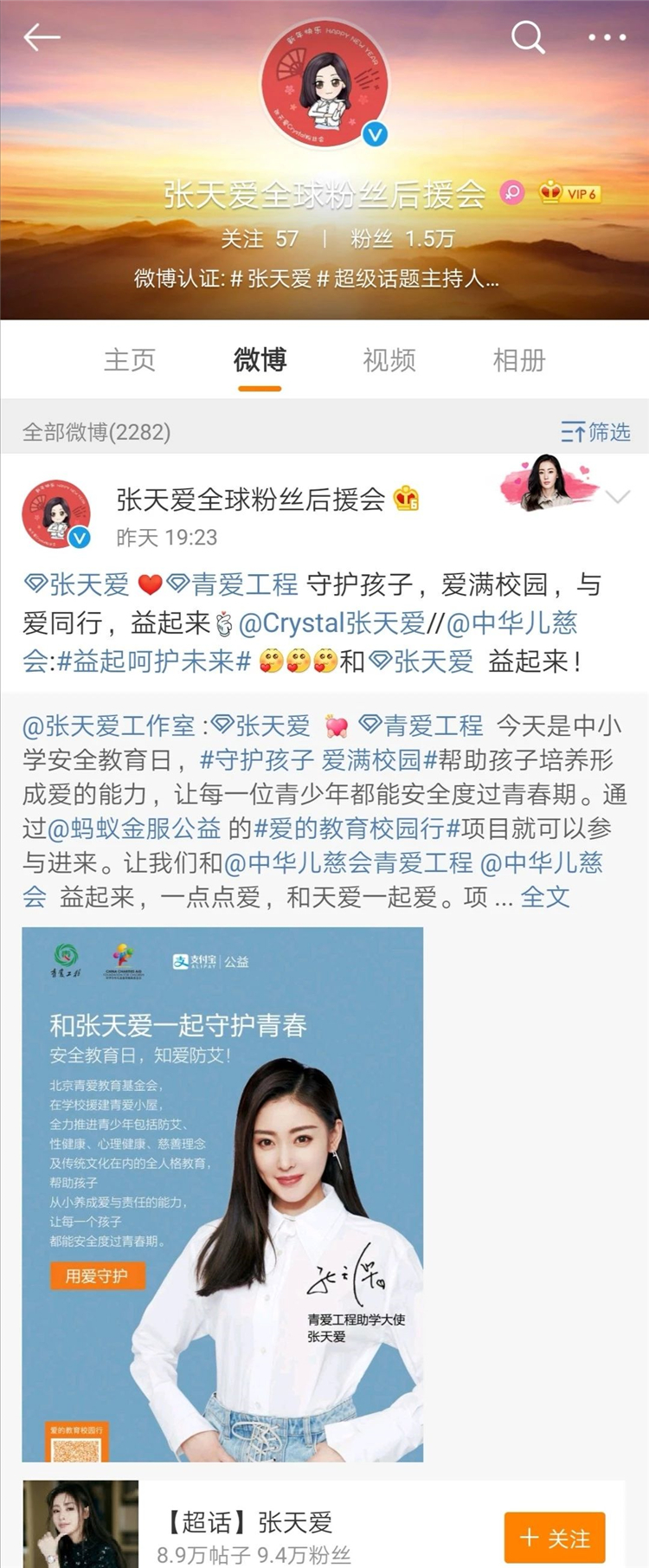
Task: Go back using the arrow icon
Action: pos(41,37)
